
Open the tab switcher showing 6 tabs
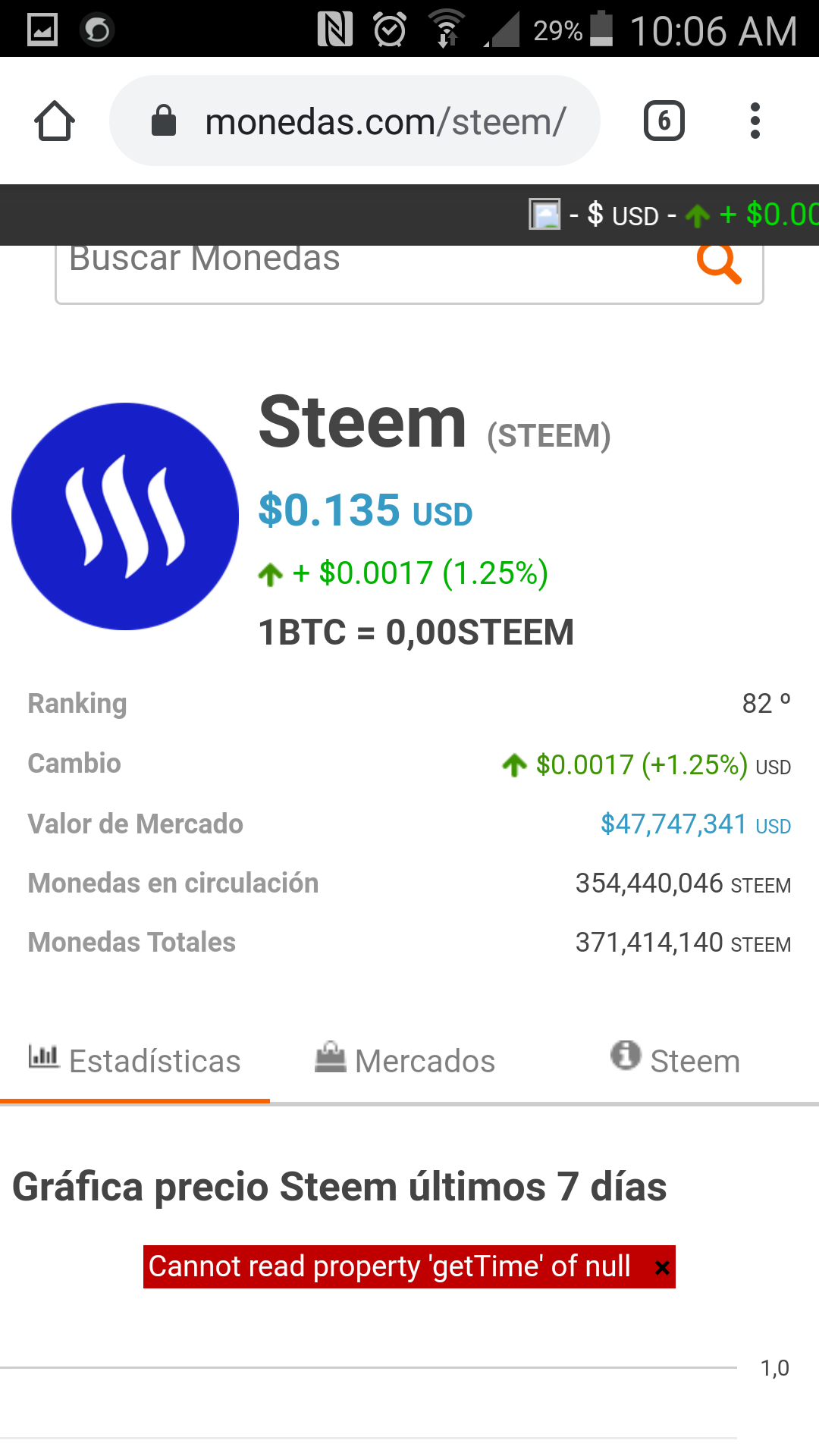coord(664,121)
